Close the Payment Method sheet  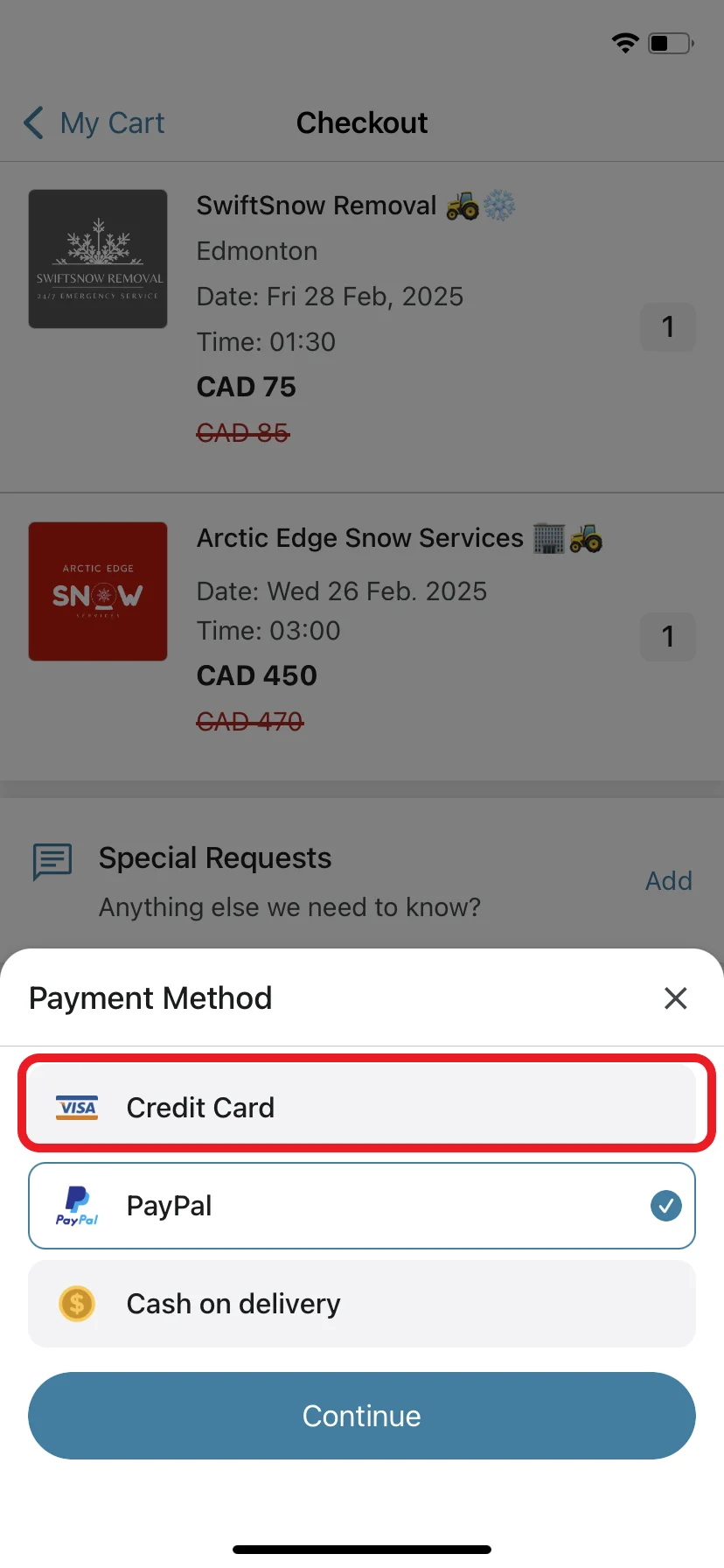(675, 998)
